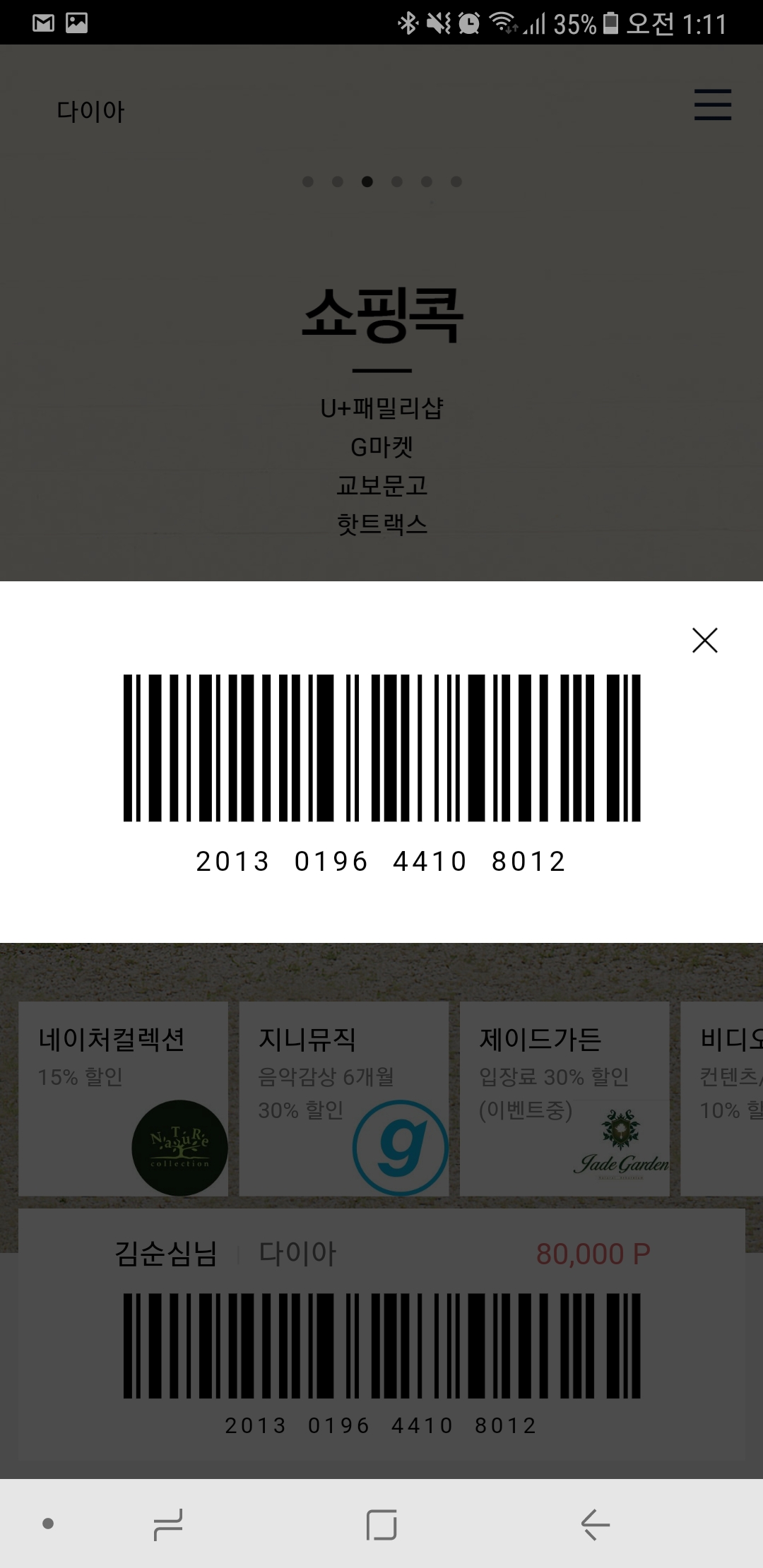Open the 지니뮤직 30% discount card
This screenshot has width=763, height=1568.
tap(343, 1098)
